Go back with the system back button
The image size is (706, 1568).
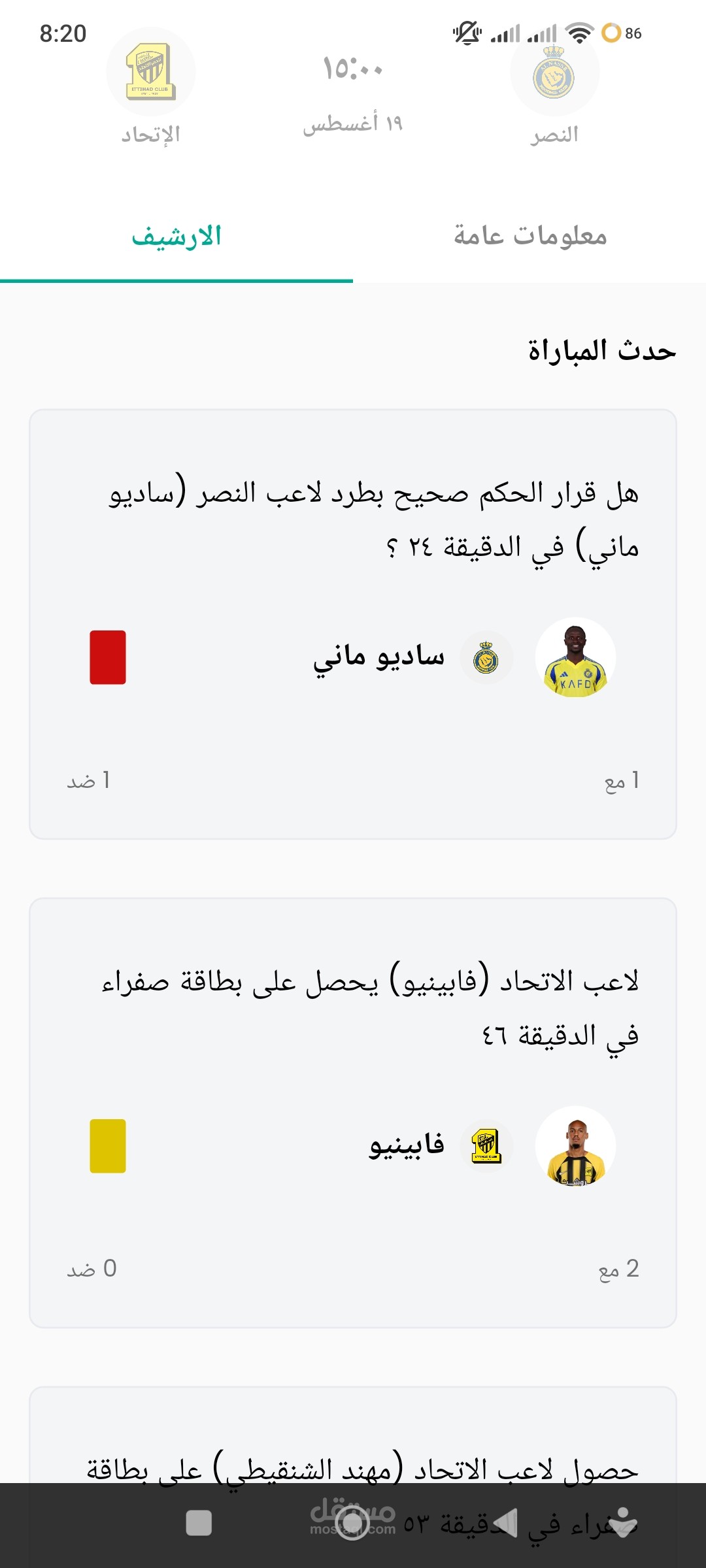(x=505, y=1523)
